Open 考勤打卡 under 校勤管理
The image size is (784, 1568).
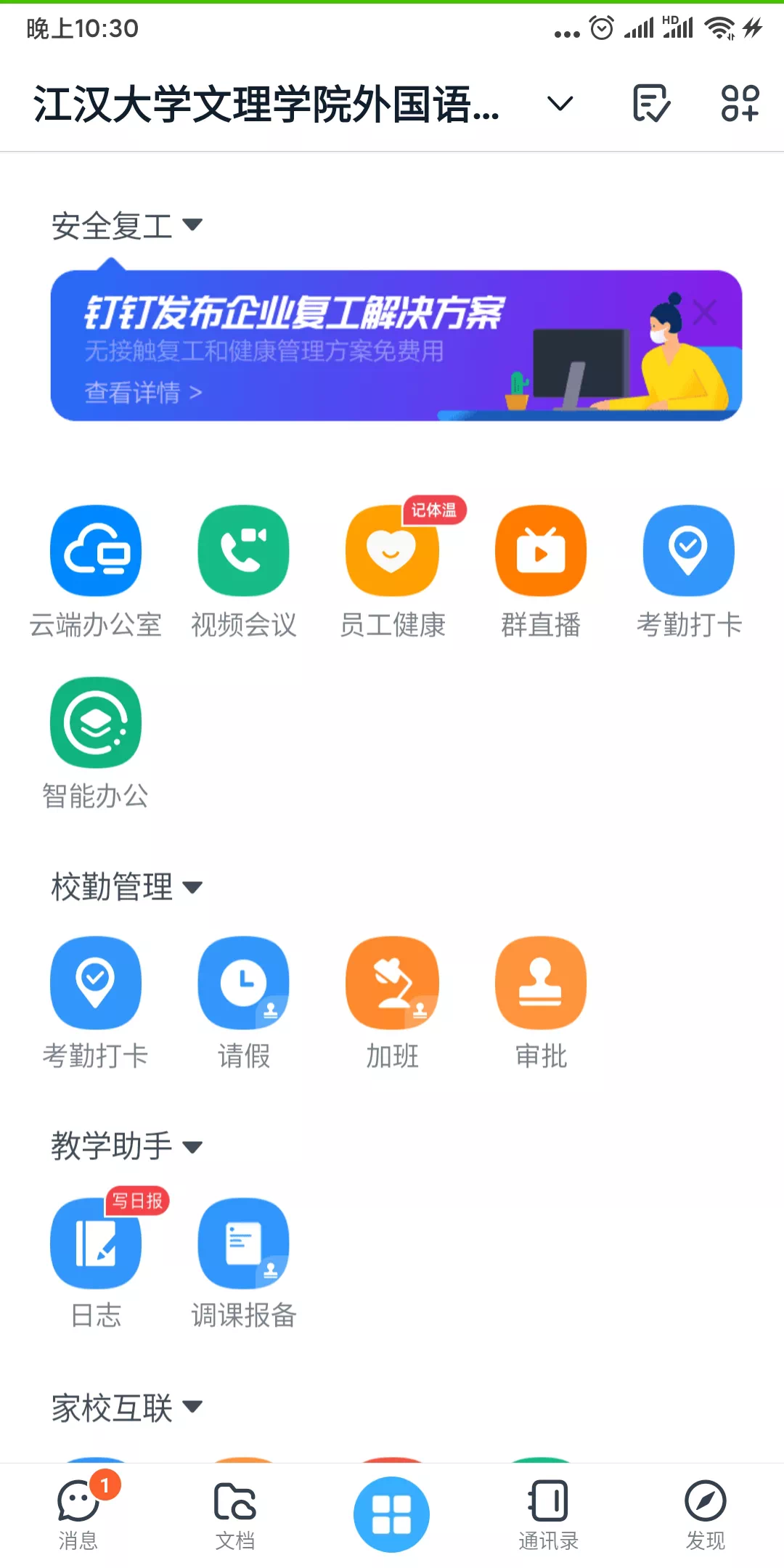pos(96,982)
